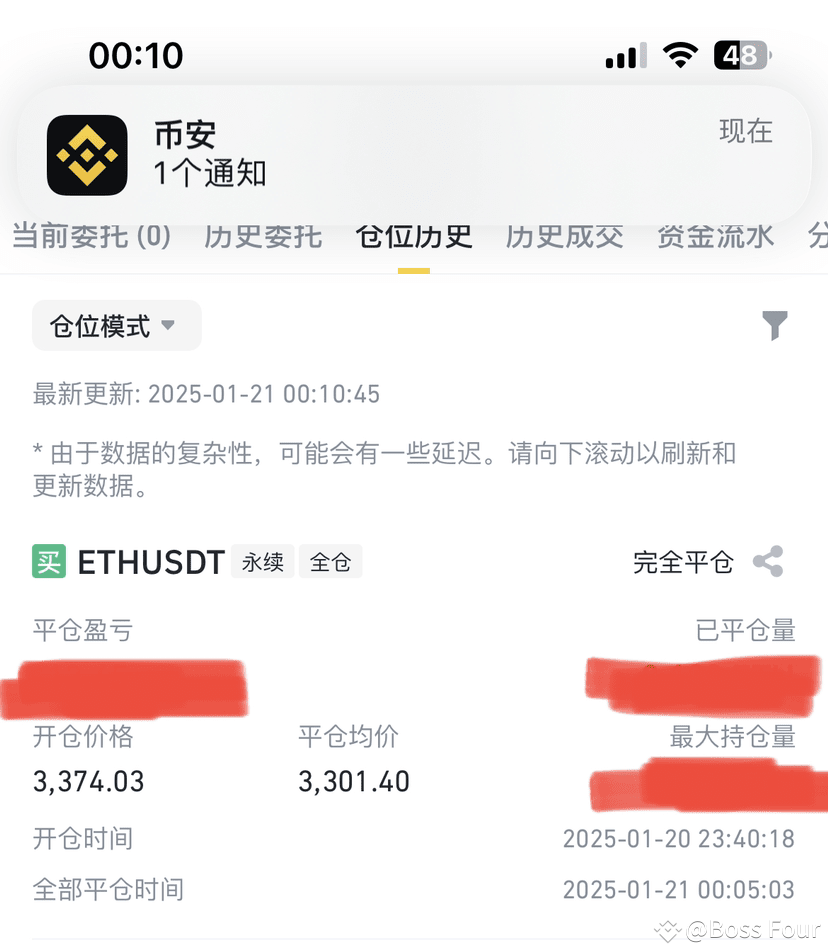Tap the battery indicator showing 48

(741, 56)
